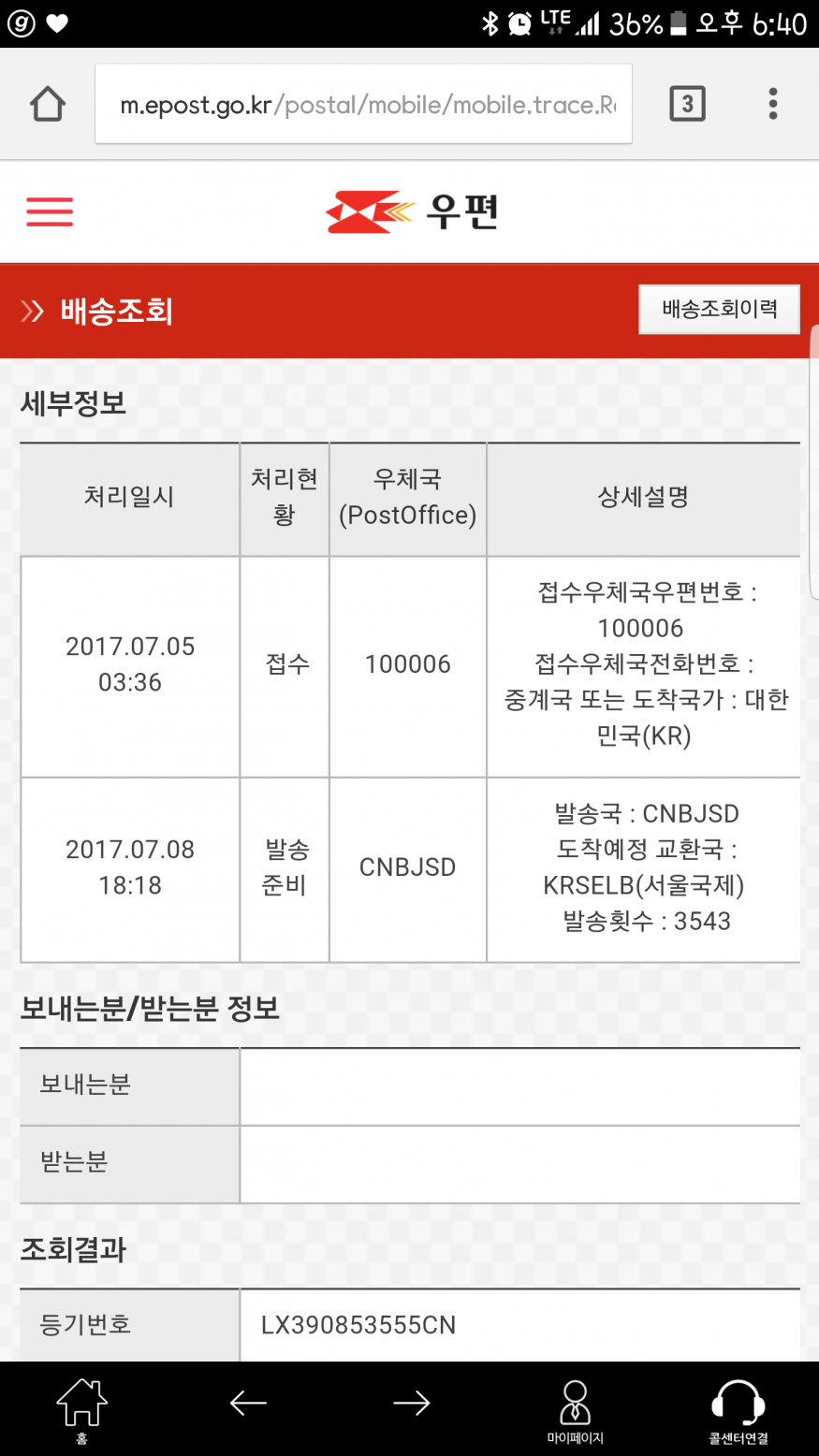Tap the 우편 logo to go home
Image resolution: width=819 pixels, height=1456 pixels.
click(x=412, y=212)
